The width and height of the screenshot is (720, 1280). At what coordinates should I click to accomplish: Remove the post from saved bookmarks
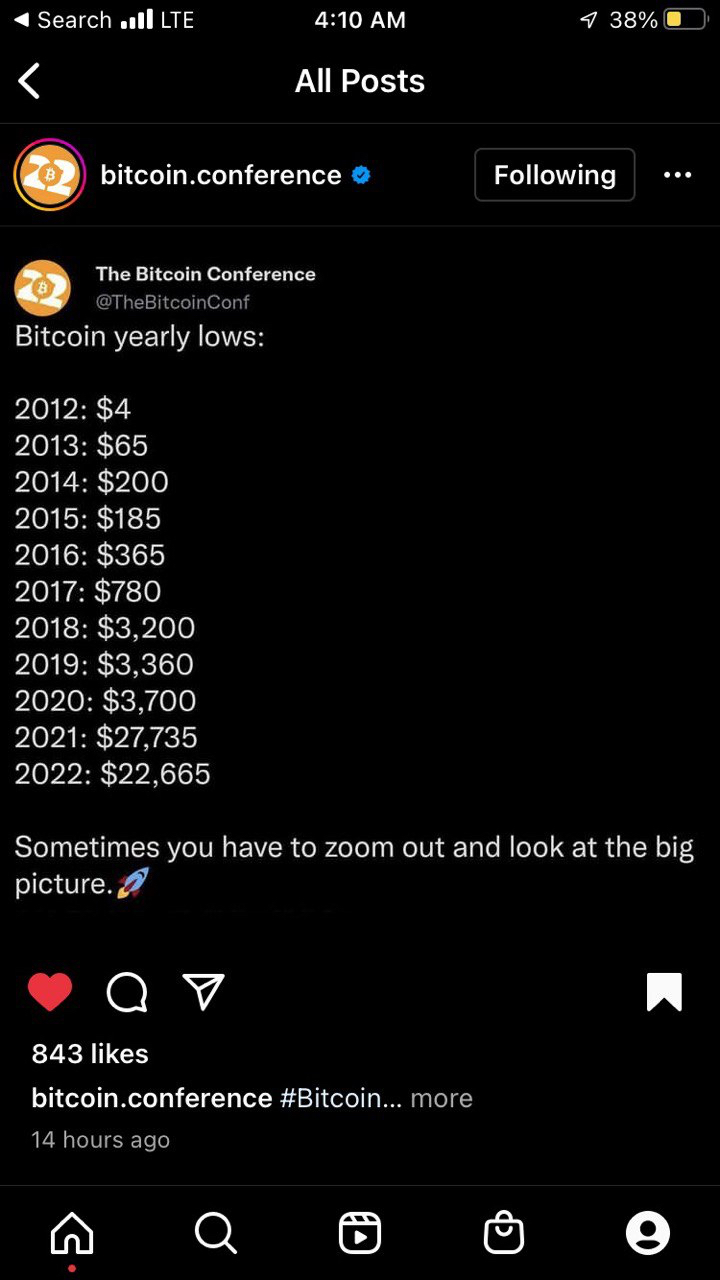664,992
